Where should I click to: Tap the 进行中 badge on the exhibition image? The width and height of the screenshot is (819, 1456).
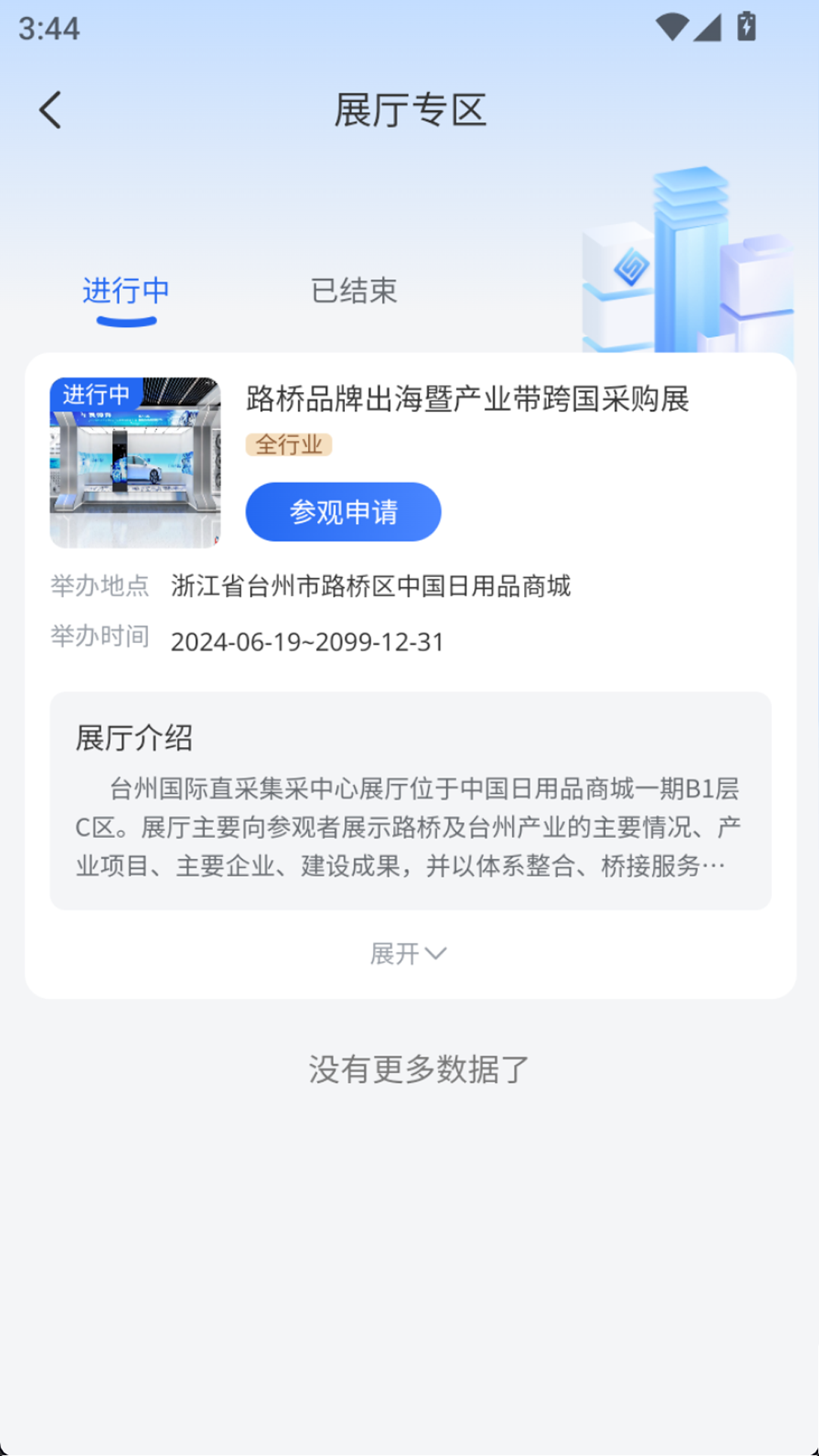click(99, 392)
